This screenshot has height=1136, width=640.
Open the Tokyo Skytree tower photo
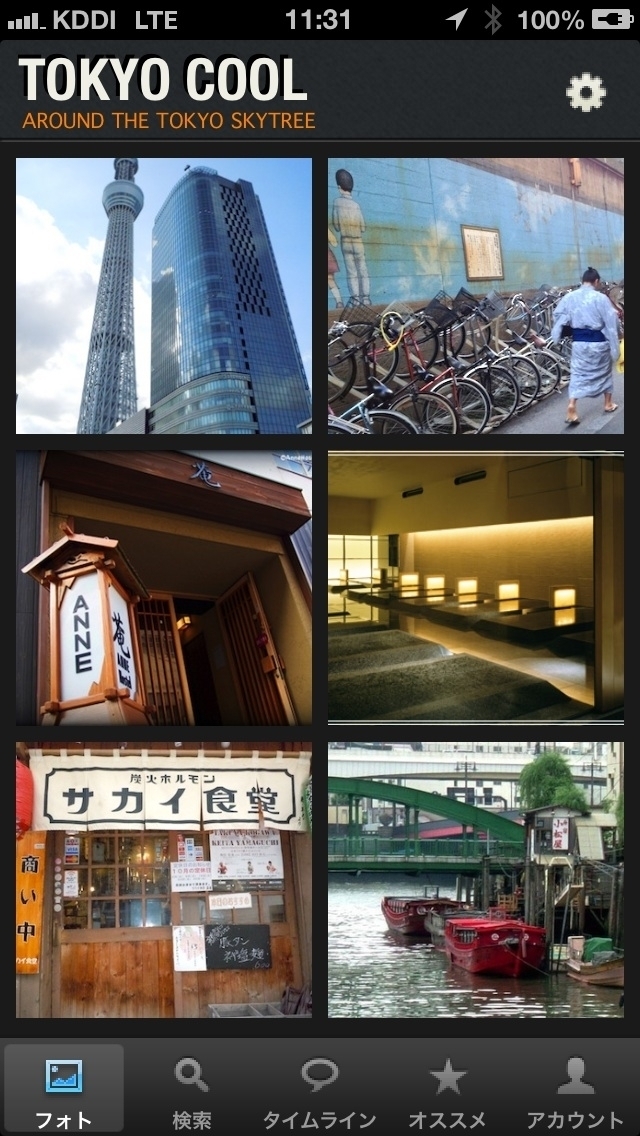pos(164,296)
